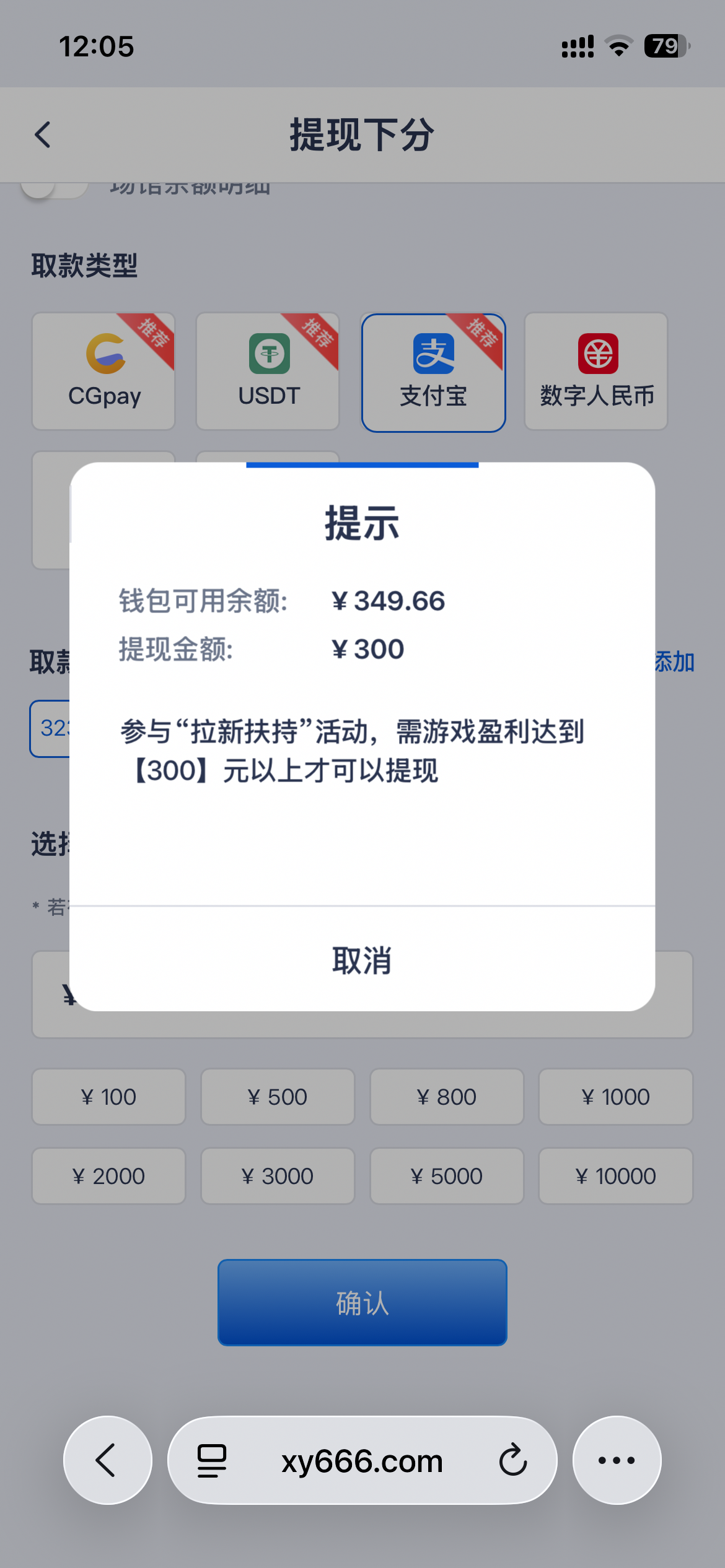Open Safari's more options menu
Viewport: 725px width, 1568px height.
(x=616, y=1461)
